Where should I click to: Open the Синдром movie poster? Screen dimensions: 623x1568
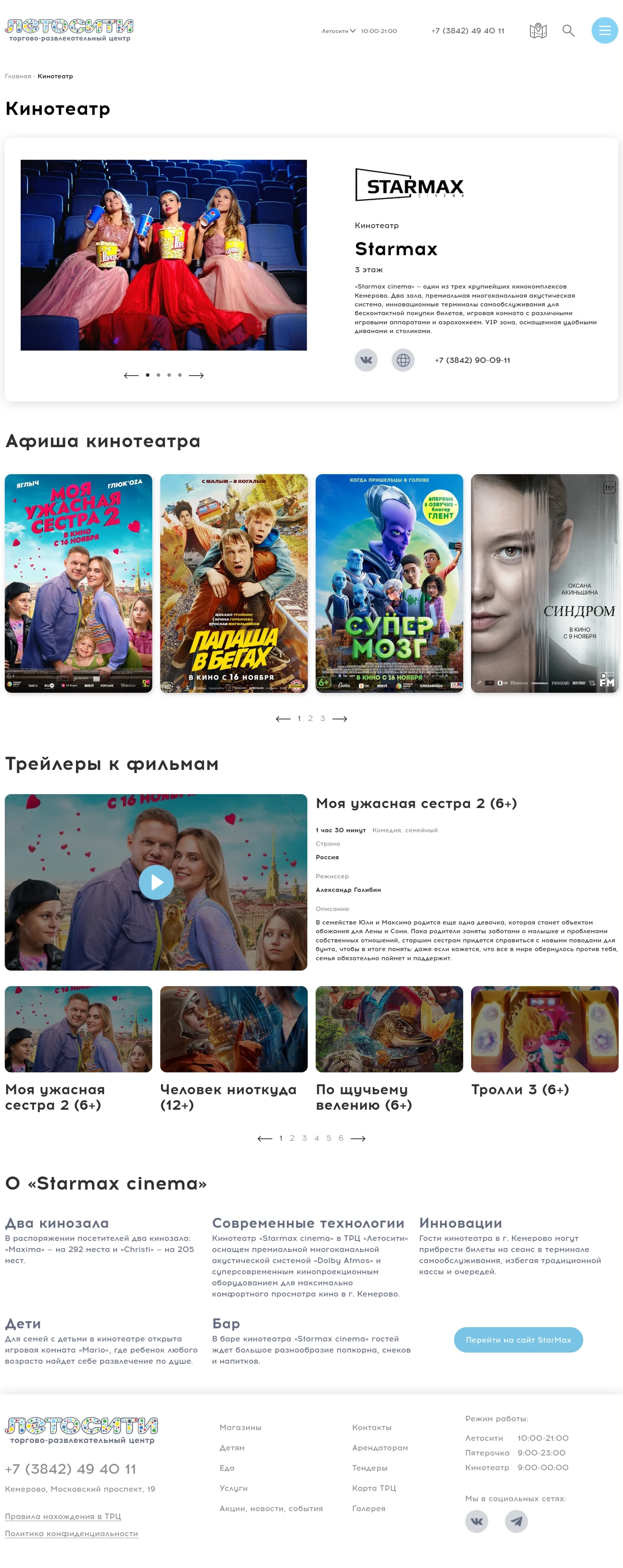pyautogui.click(x=545, y=583)
